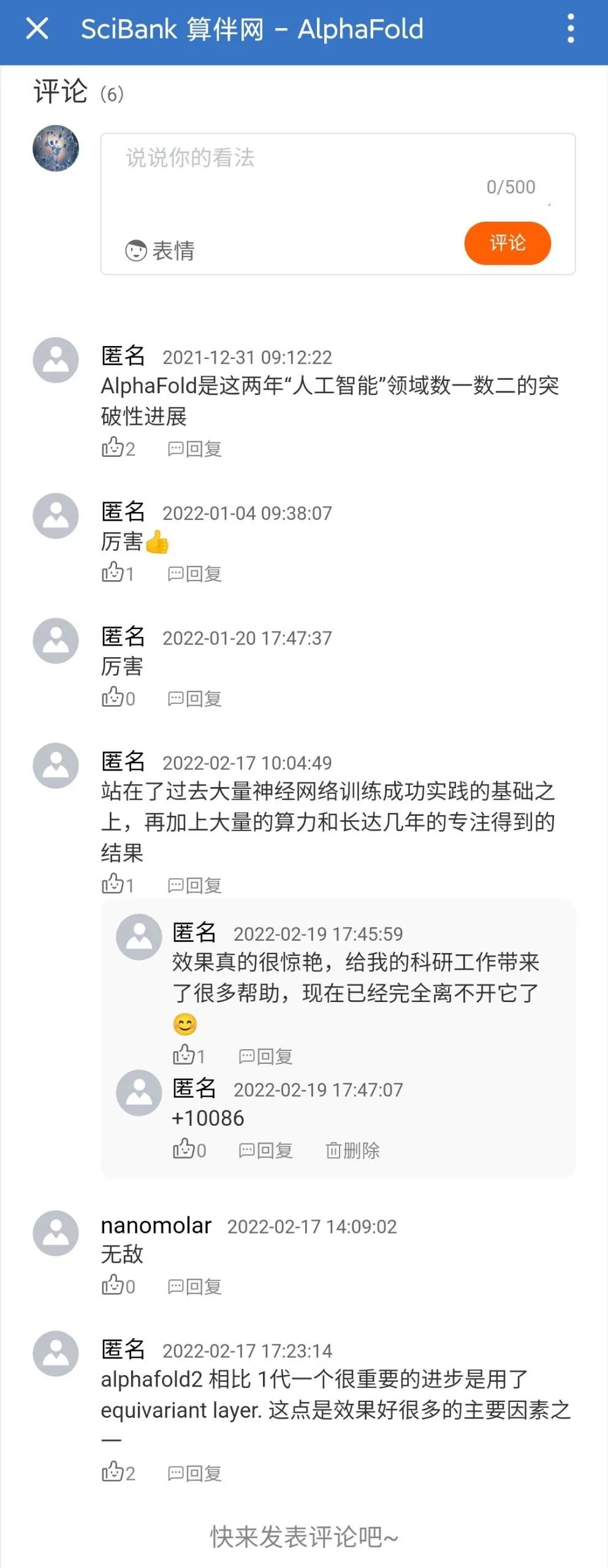The height and width of the screenshot is (1568, 608).
Task: Reply to the 2022-01-20 17:47:37 comment
Action: pyautogui.click(x=194, y=699)
